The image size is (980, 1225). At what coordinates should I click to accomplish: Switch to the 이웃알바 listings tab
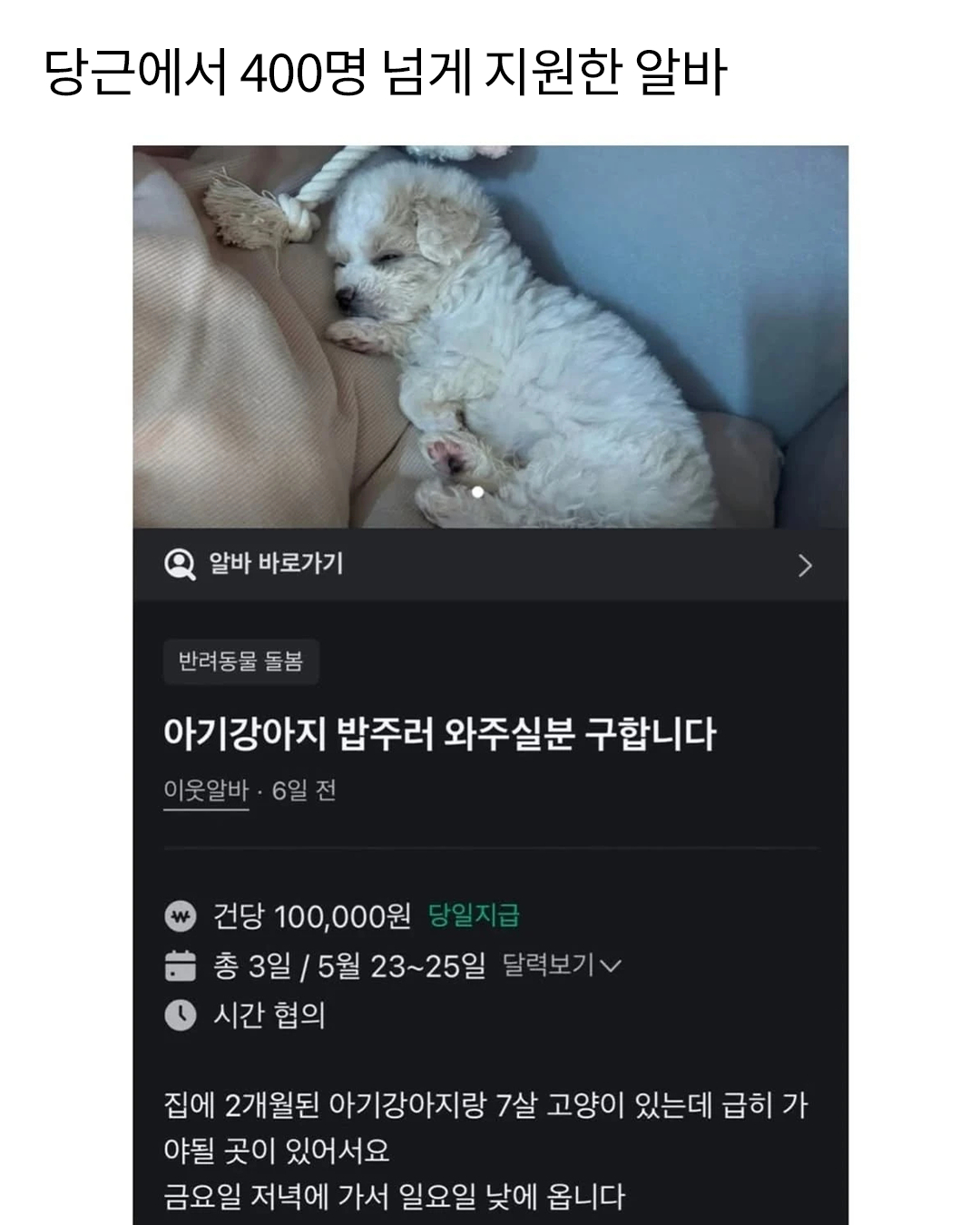[205, 791]
